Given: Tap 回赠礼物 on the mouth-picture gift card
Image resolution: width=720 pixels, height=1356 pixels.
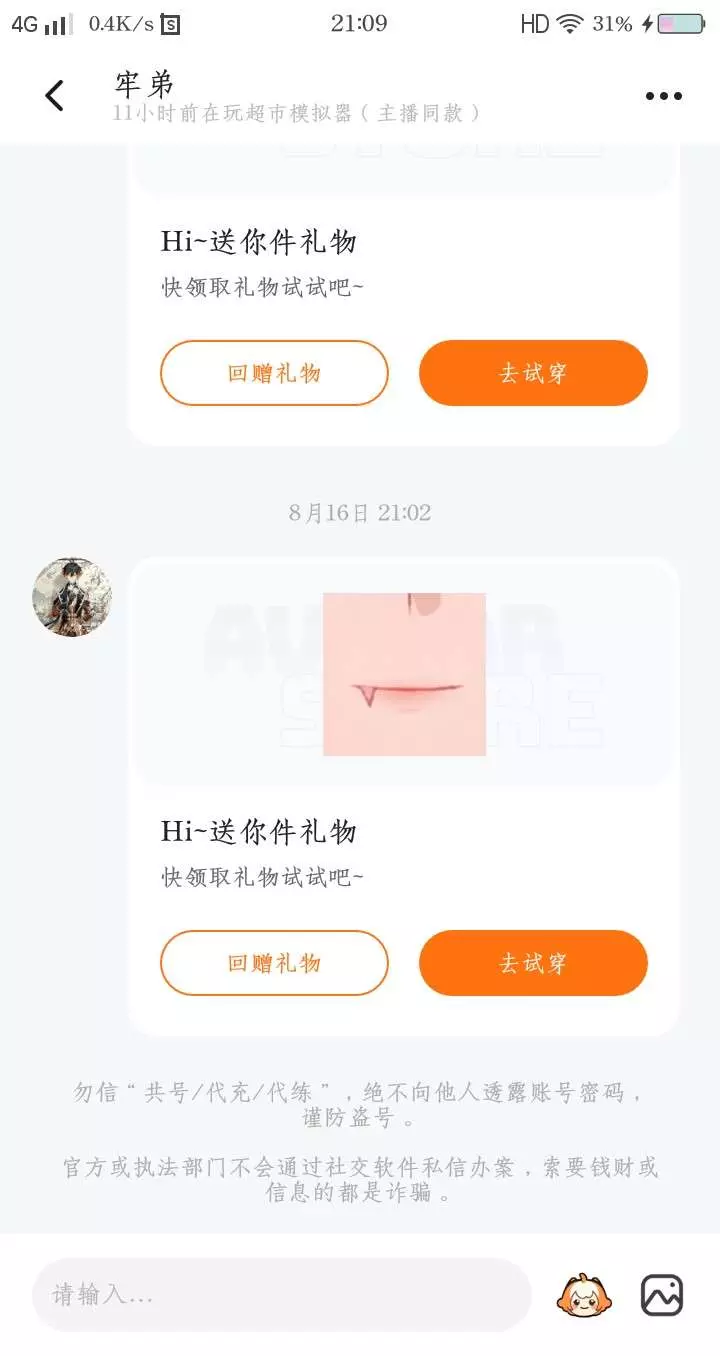Looking at the screenshot, I should click(274, 963).
